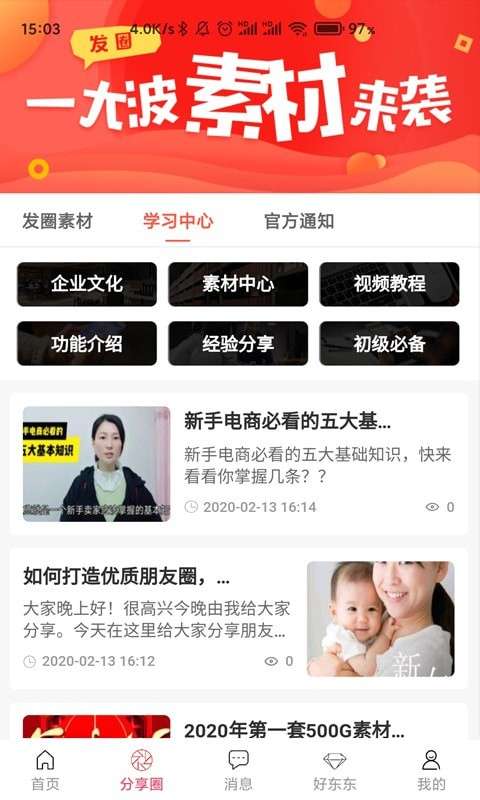The width and height of the screenshot is (480, 800).
Task: Open the 消息 messages tab
Action: [238, 770]
